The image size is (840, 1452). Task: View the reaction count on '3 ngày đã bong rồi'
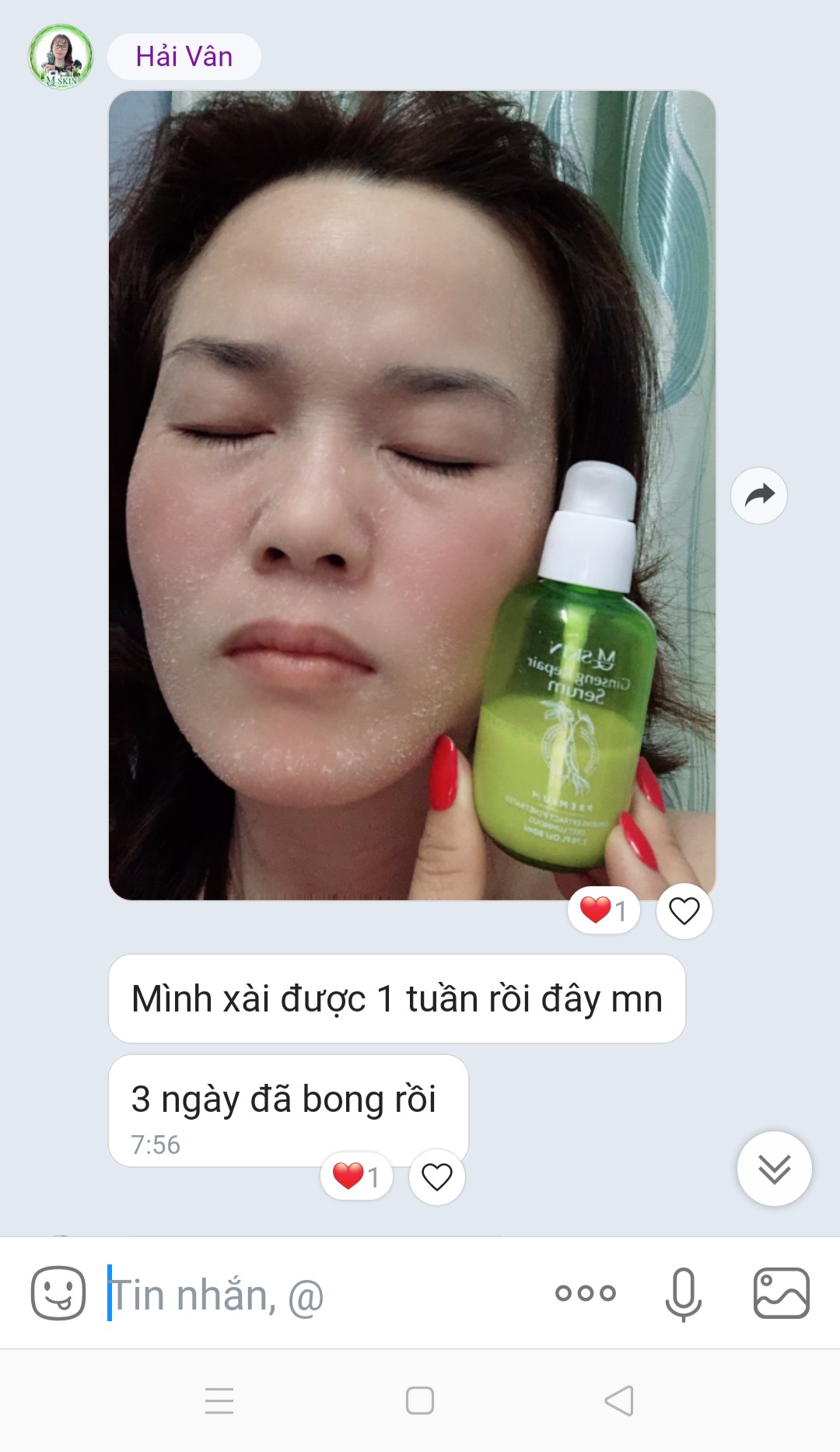(x=356, y=1177)
